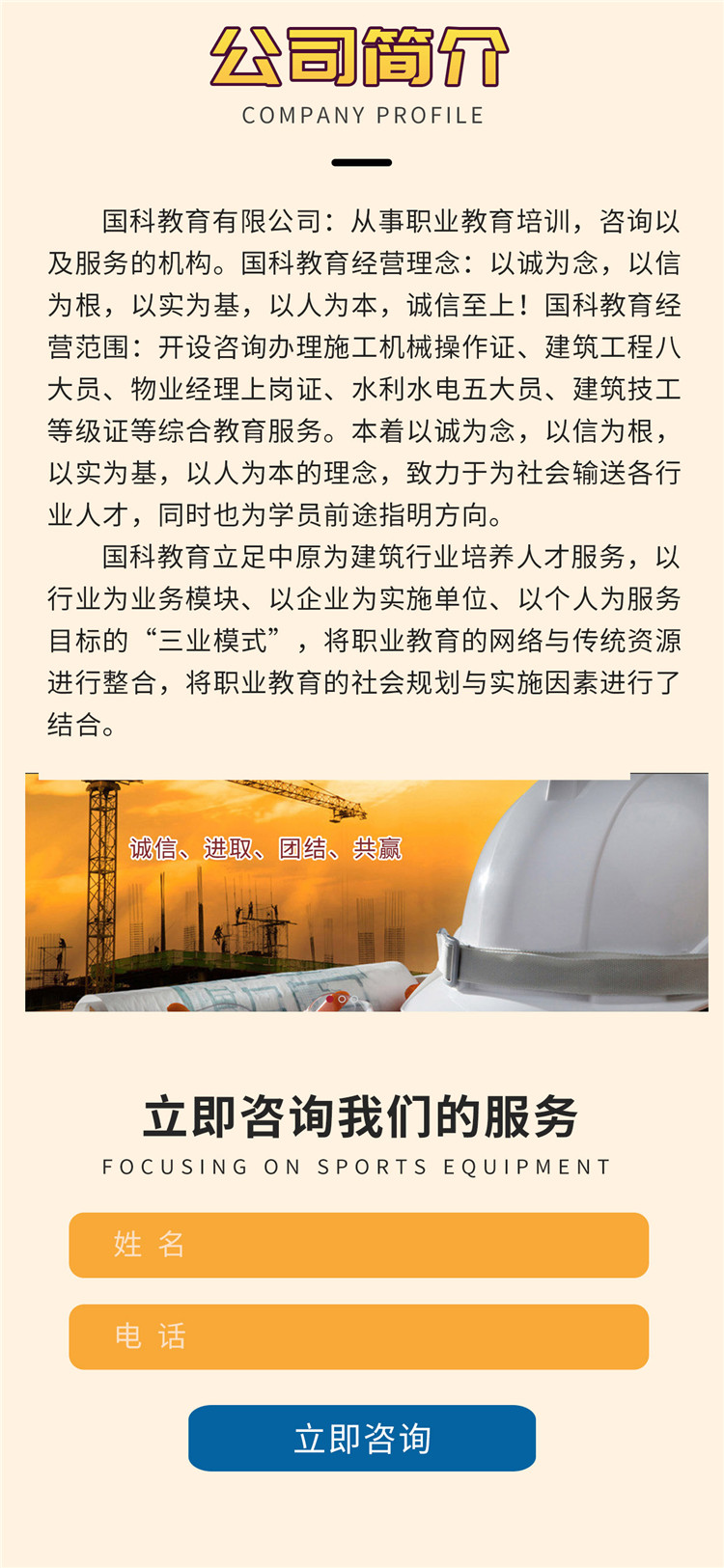
Task: Submit the form with 立即咨询 button
Action: pyautogui.click(x=361, y=1438)
